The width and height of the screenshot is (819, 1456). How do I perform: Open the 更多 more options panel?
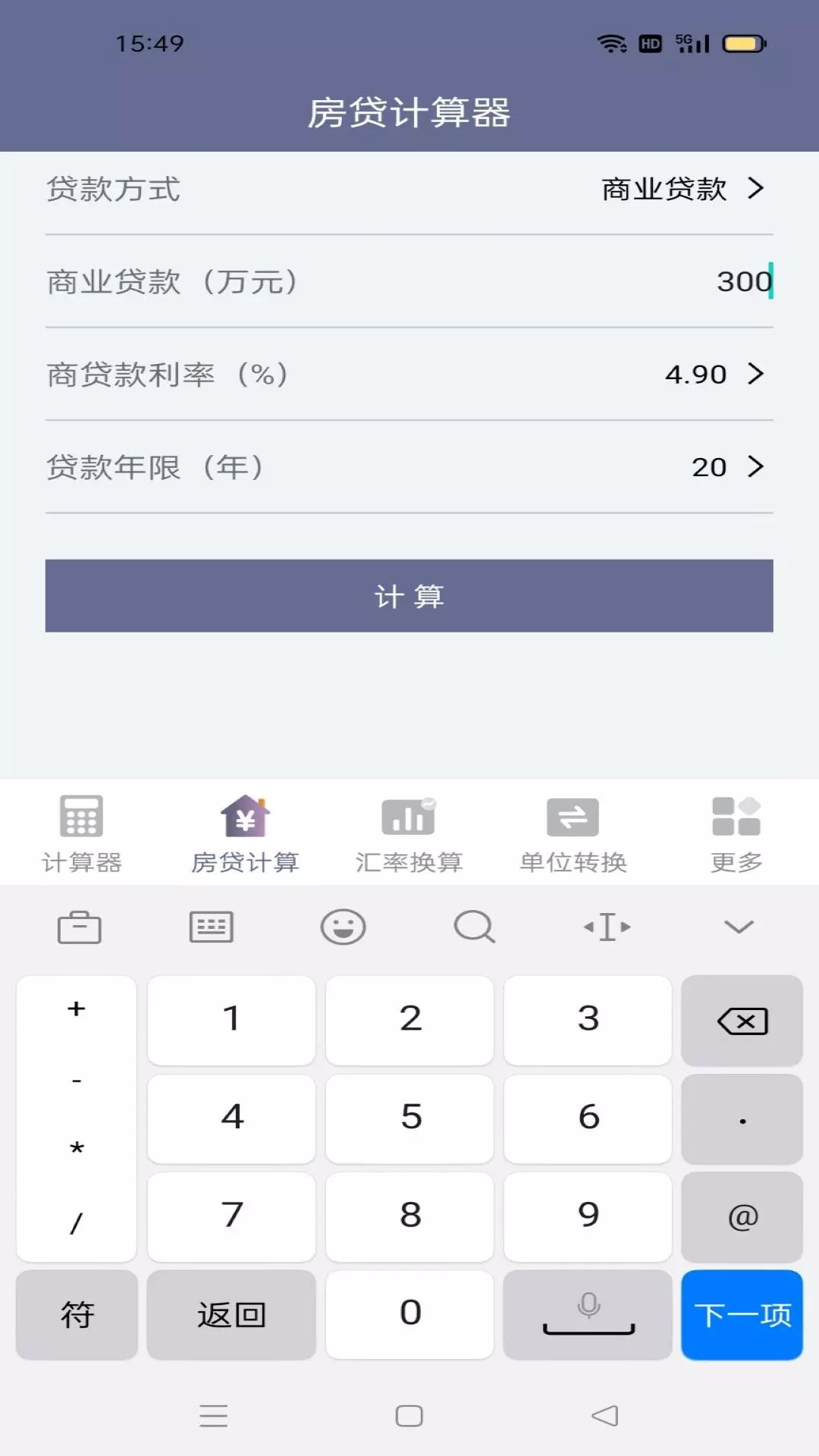[737, 834]
